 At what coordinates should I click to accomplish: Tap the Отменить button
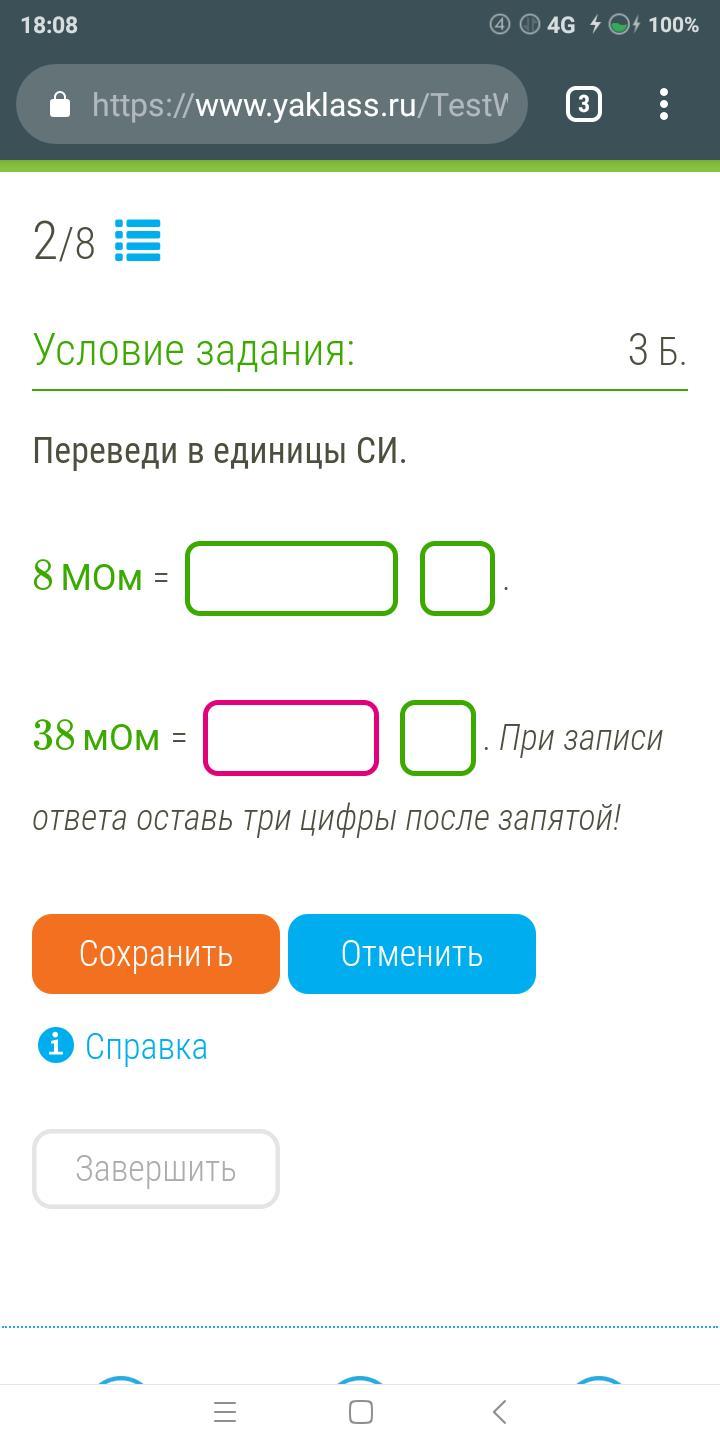412,954
